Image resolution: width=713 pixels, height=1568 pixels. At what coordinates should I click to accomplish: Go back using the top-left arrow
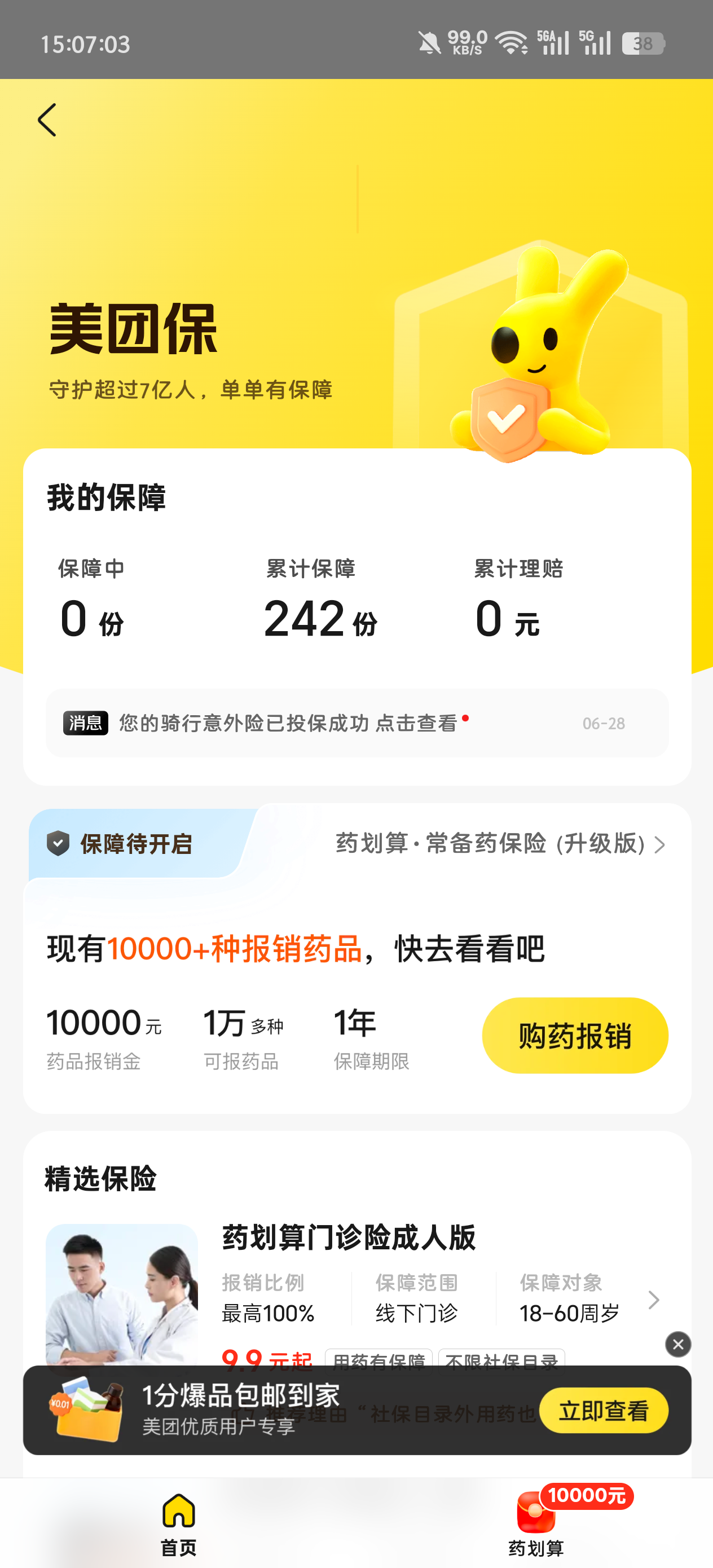click(47, 120)
